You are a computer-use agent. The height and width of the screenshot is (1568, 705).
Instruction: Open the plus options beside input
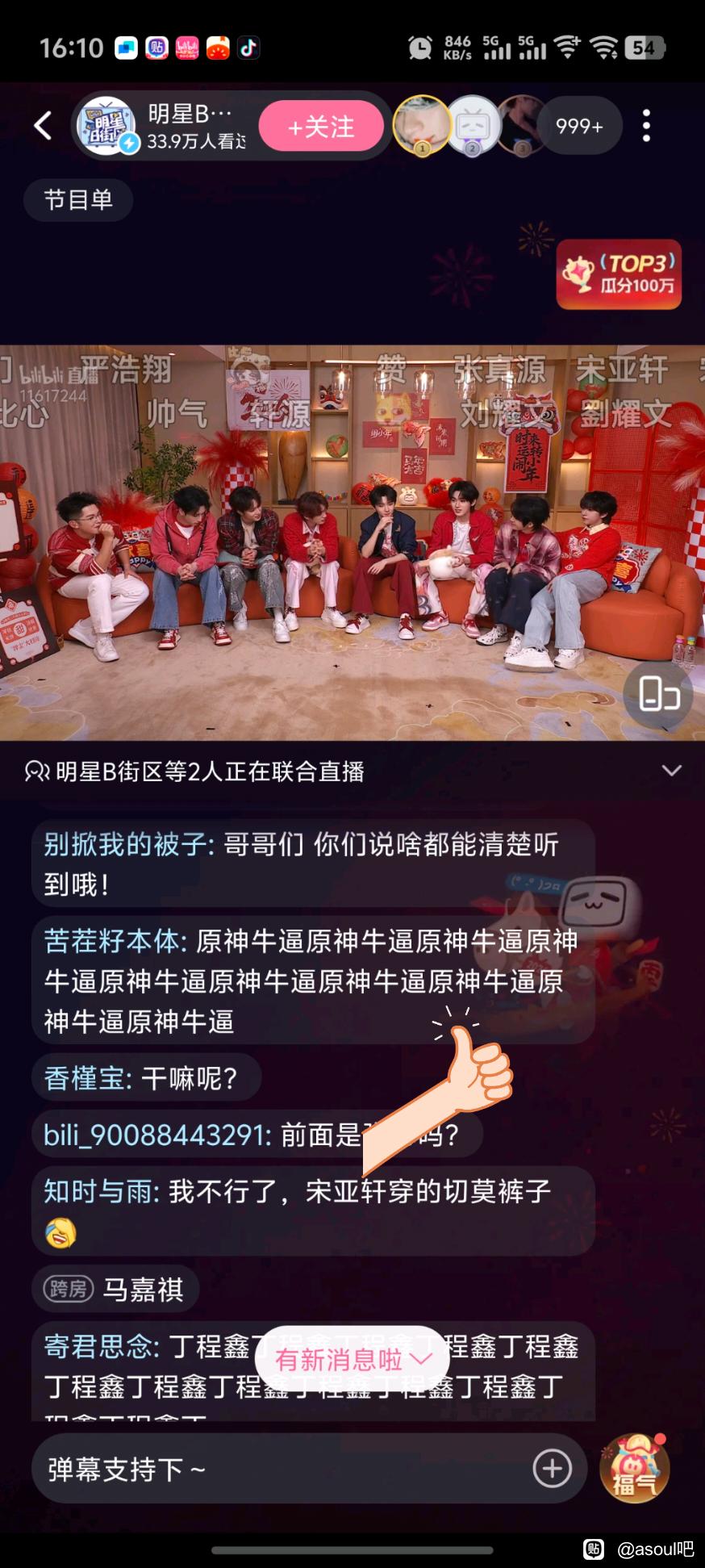tap(553, 1469)
